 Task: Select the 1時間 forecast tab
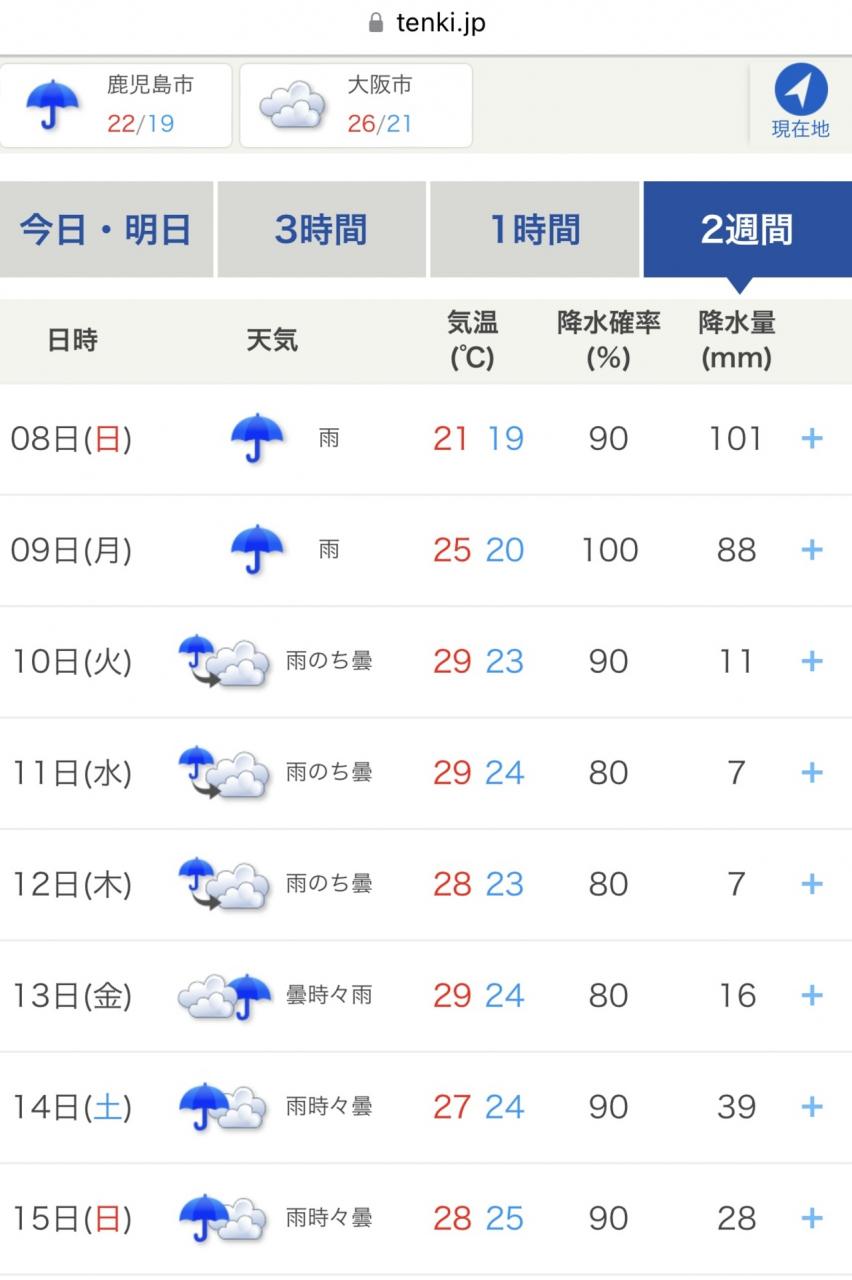535,230
